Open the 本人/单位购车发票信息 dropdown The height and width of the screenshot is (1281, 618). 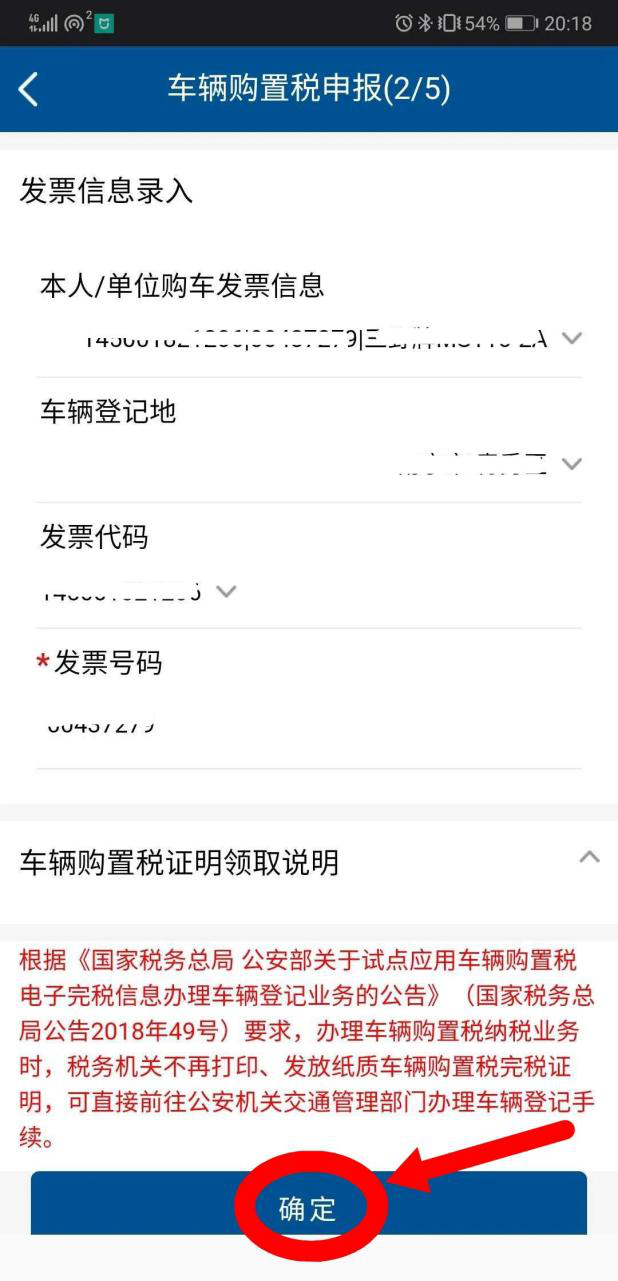pos(571,338)
